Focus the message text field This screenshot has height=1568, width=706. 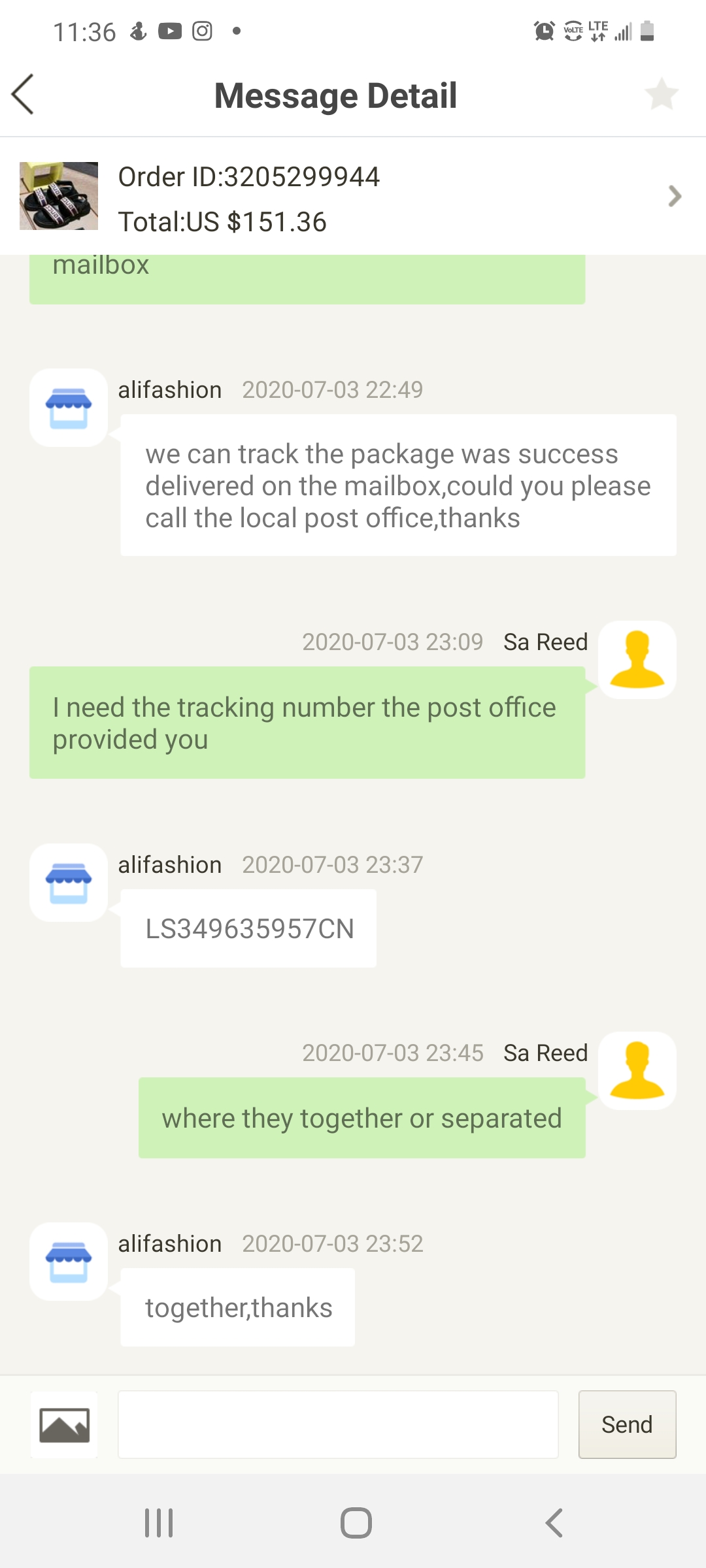pos(338,1424)
